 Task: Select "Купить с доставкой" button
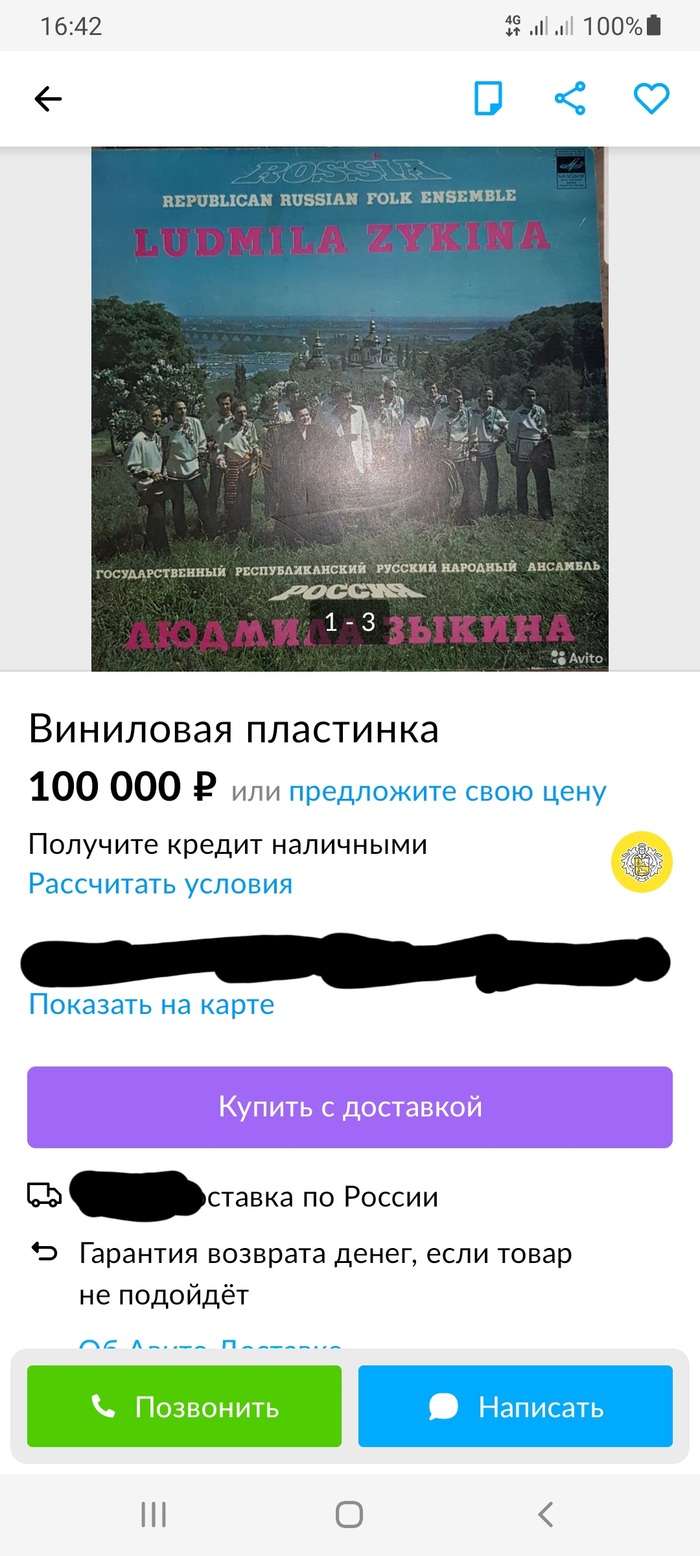(350, 1107)
